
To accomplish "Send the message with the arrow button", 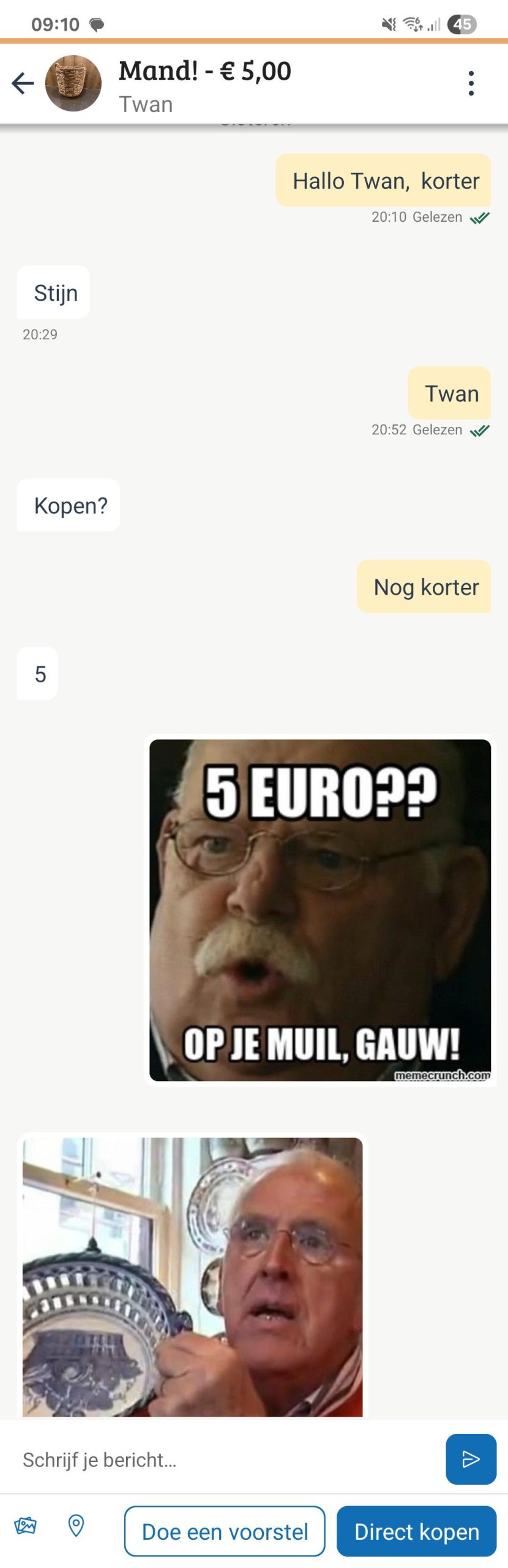I will click(x=470, y=1459).
